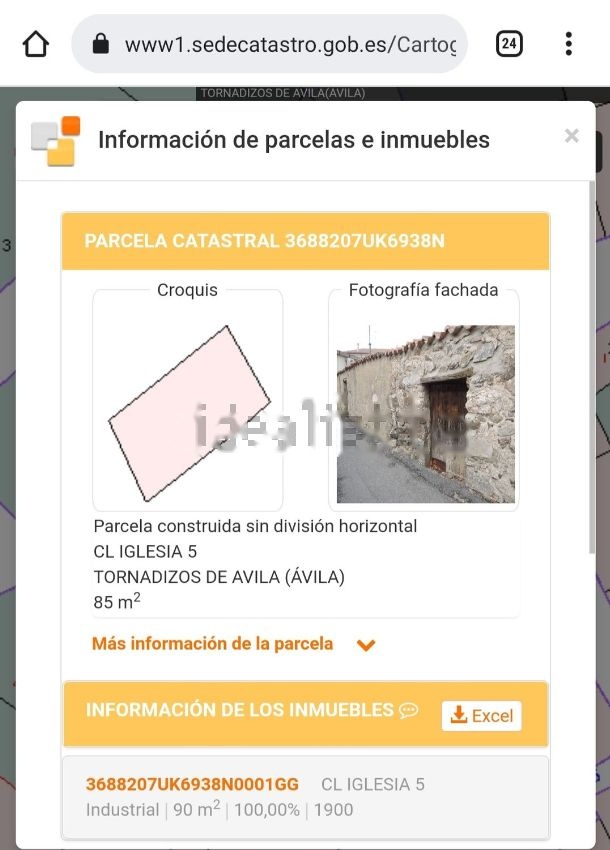The image size is (610, 850).
Task: Close the parcel information dialog
Action: point(572,136)
